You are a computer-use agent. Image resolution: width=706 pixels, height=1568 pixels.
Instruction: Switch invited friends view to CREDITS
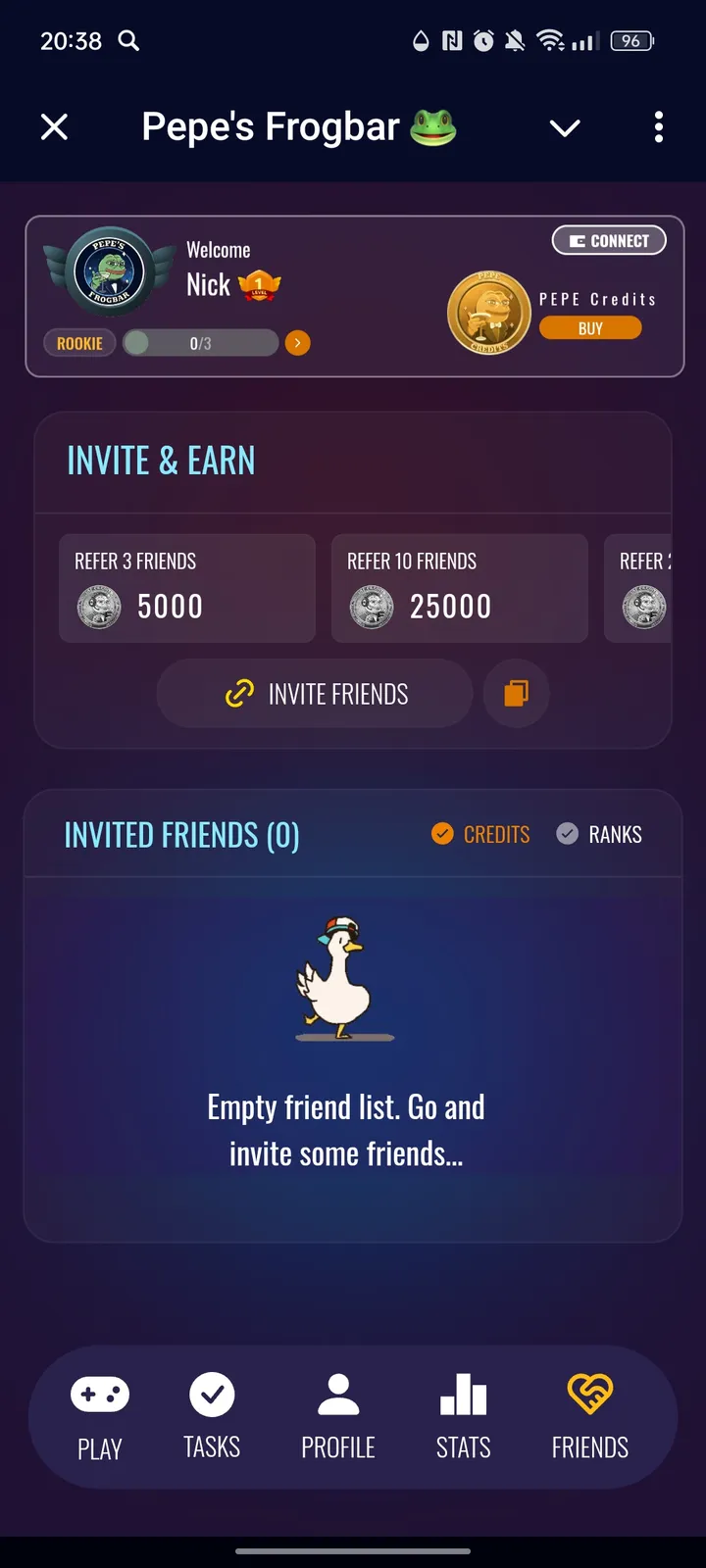coord(479,834)
